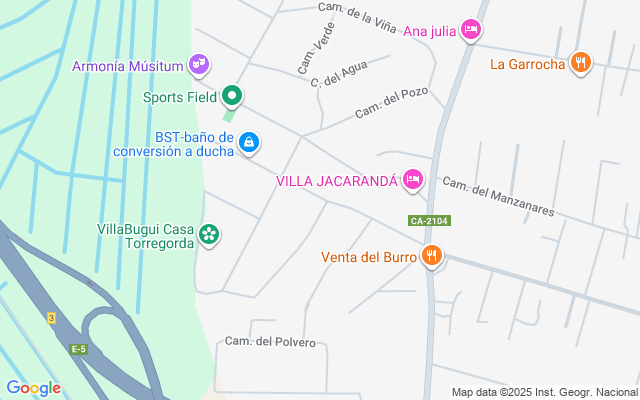Screen dimensions: 640x400
Task: Select the Sports Field pin
Action: click(x=232, y=97)
